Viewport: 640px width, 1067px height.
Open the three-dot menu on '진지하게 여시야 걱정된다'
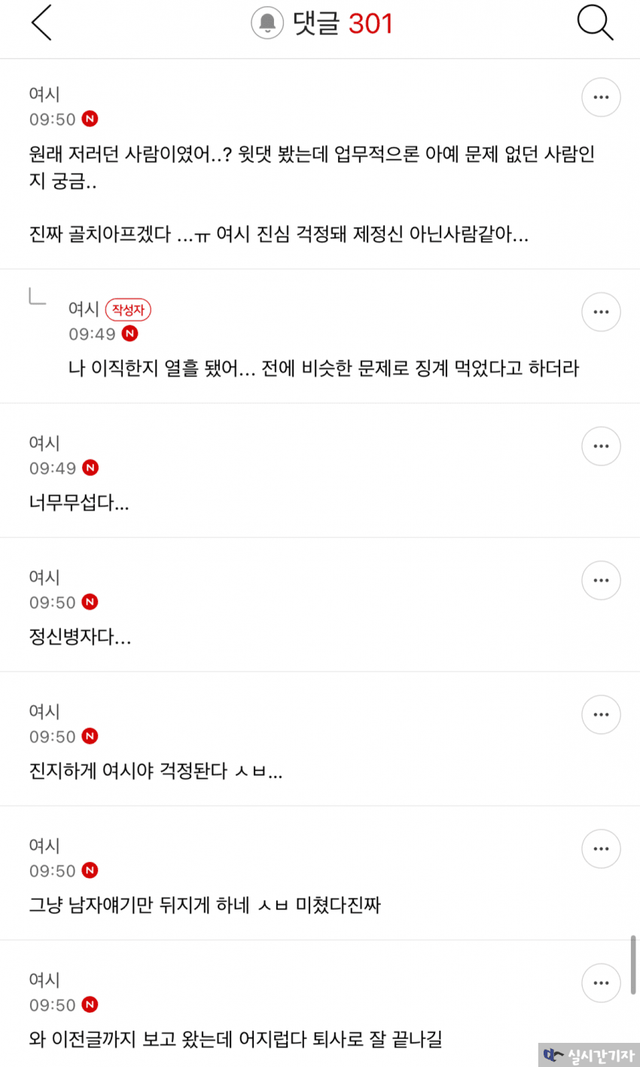[x=601, y=714]
